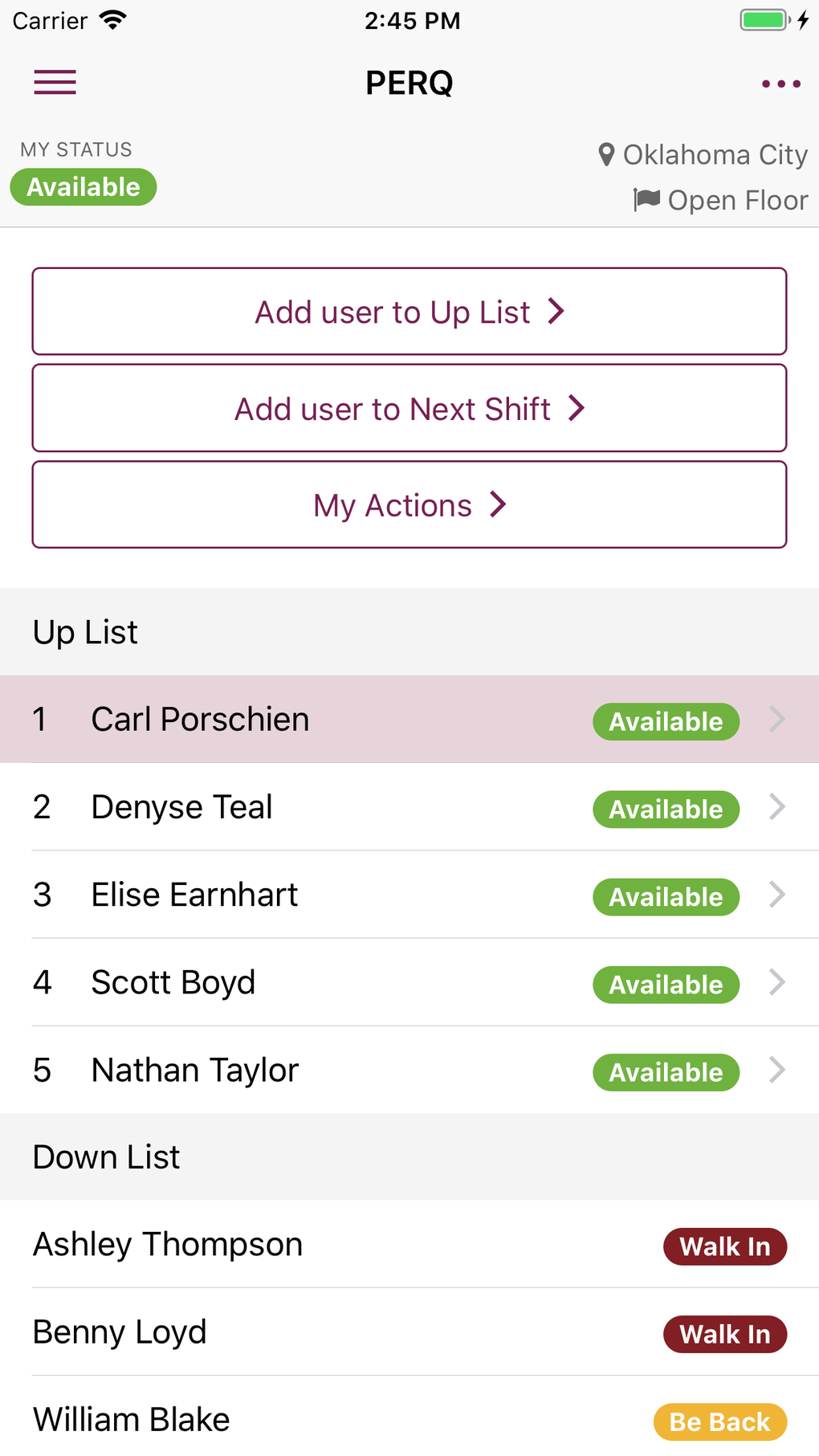Open the Up List section header

click(x=84, y=632)
